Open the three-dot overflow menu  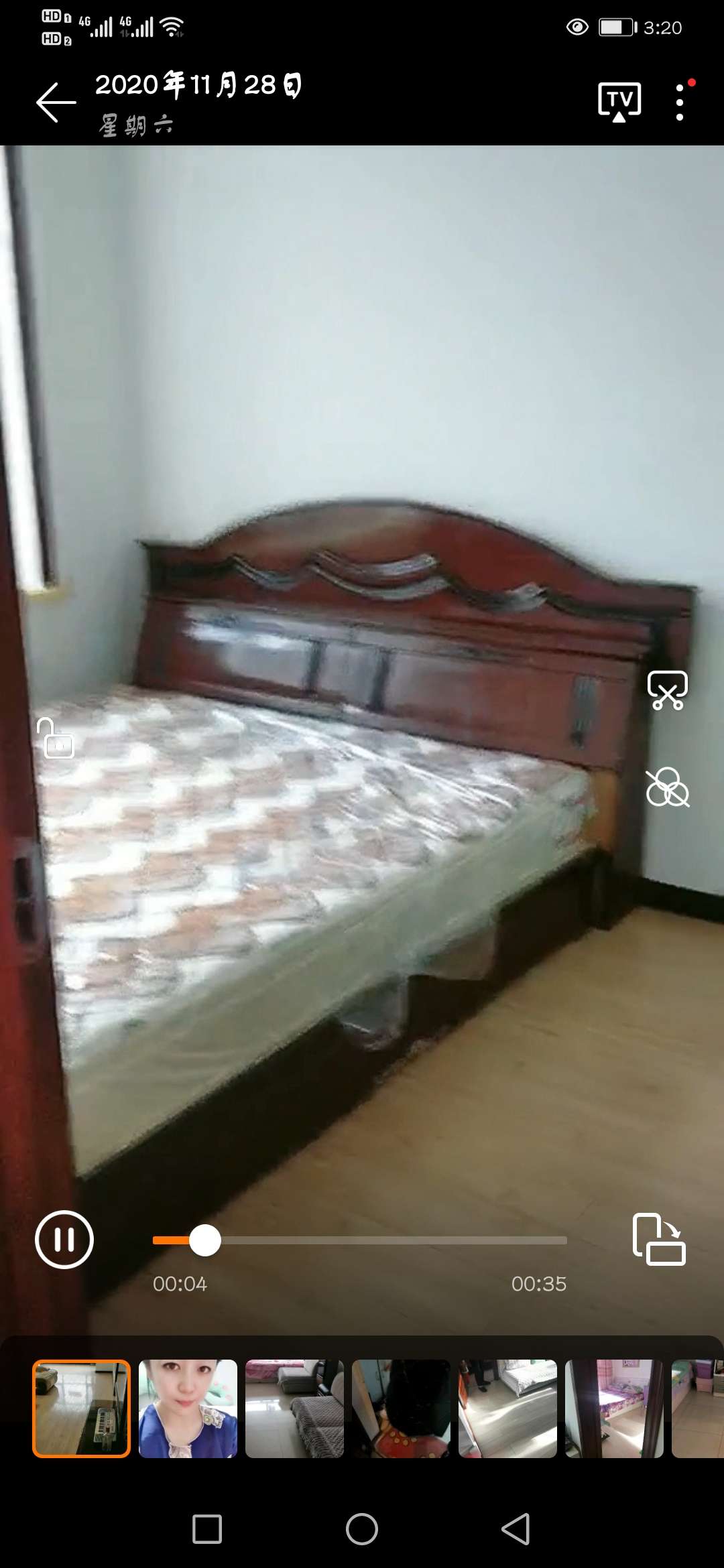coord(680,103)
